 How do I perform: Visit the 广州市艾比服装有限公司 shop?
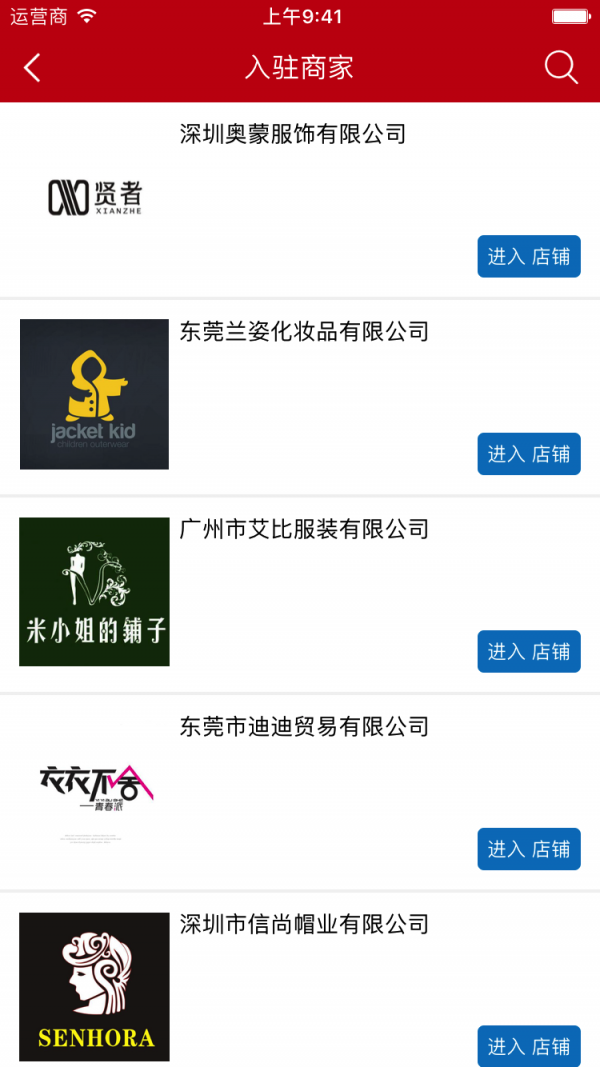528,652
